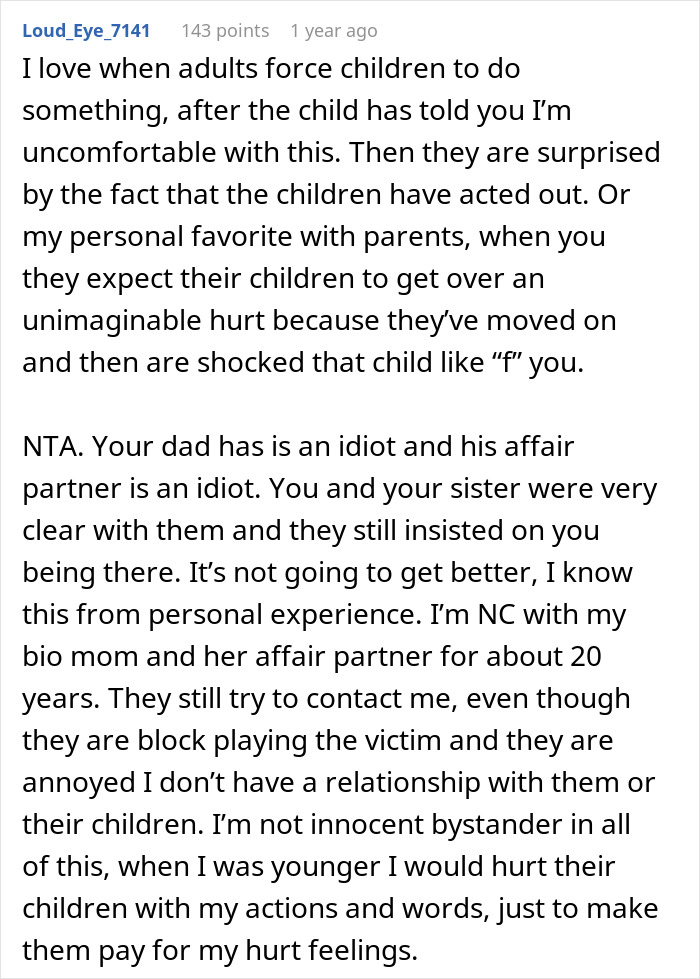Open Loud_Eye_7141's user profile
The width and height of the screenshot is (700, 979).
86,31
